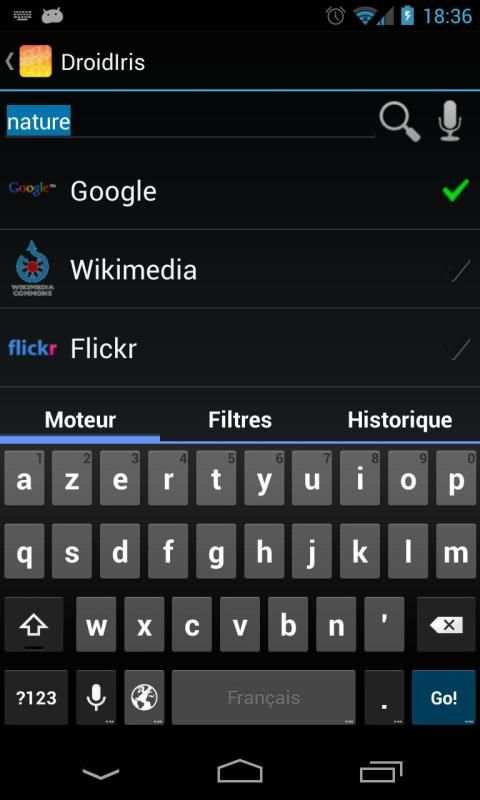Go back via the DroidIris app icon
Image resolution: width=480 pixels, height=800 pixels.
click(x=35, y=61)
